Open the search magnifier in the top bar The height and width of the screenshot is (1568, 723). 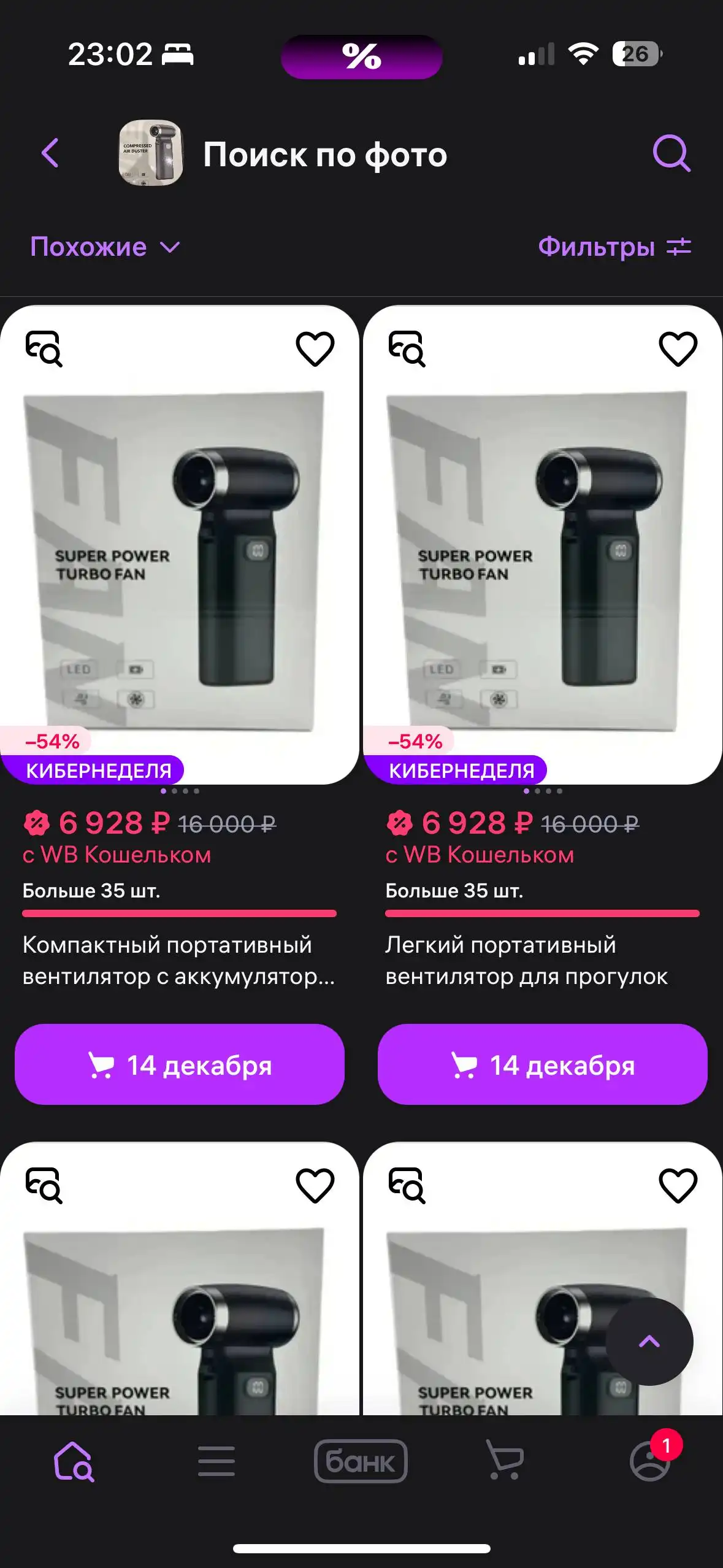pyautogui.click(x=671, y=155)
